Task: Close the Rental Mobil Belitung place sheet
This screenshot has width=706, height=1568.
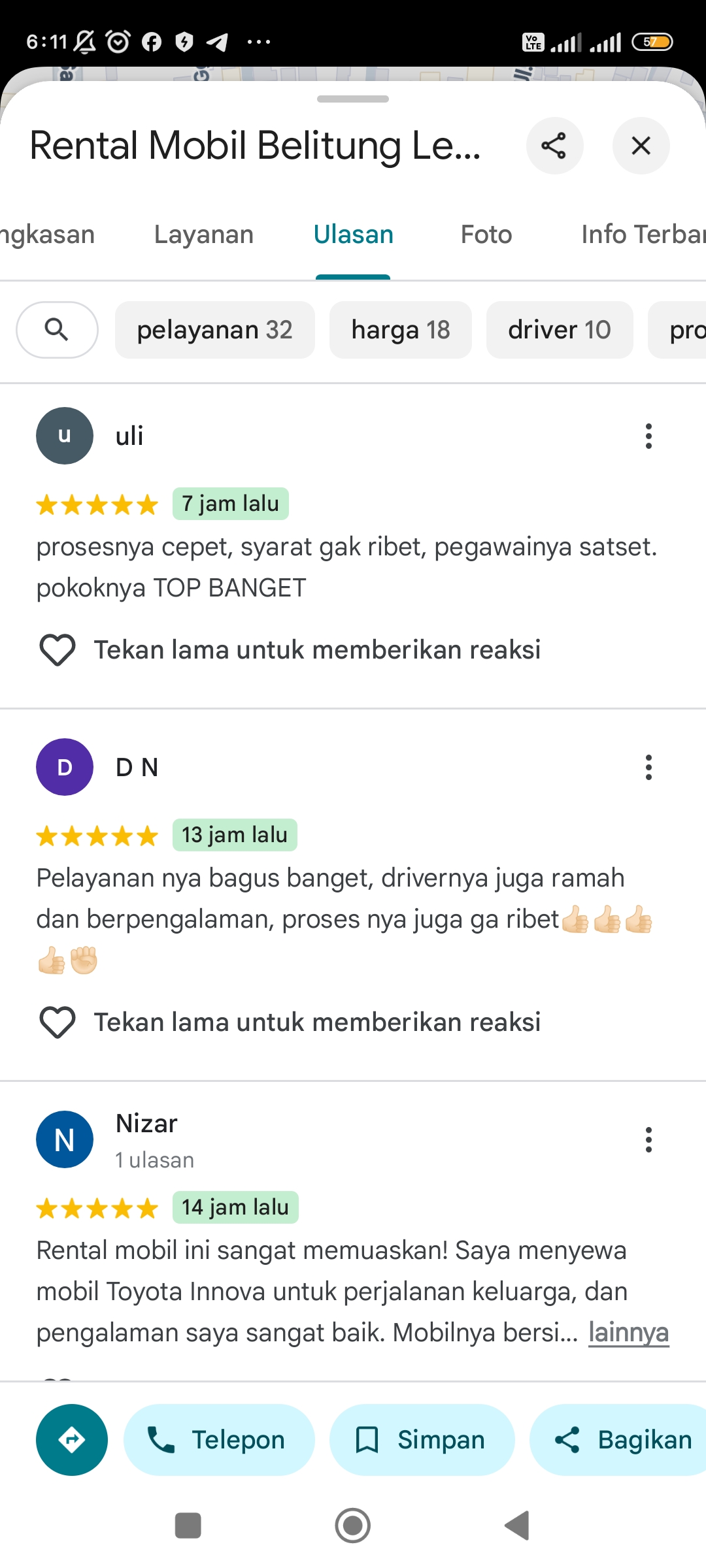Action: 641,146
